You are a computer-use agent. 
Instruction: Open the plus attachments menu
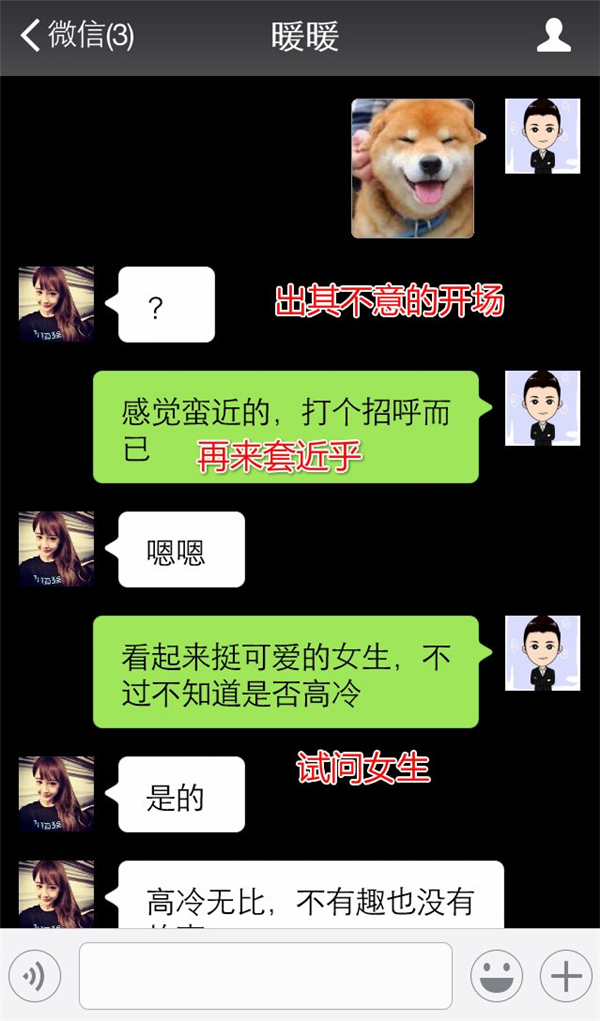coord(565,976)
